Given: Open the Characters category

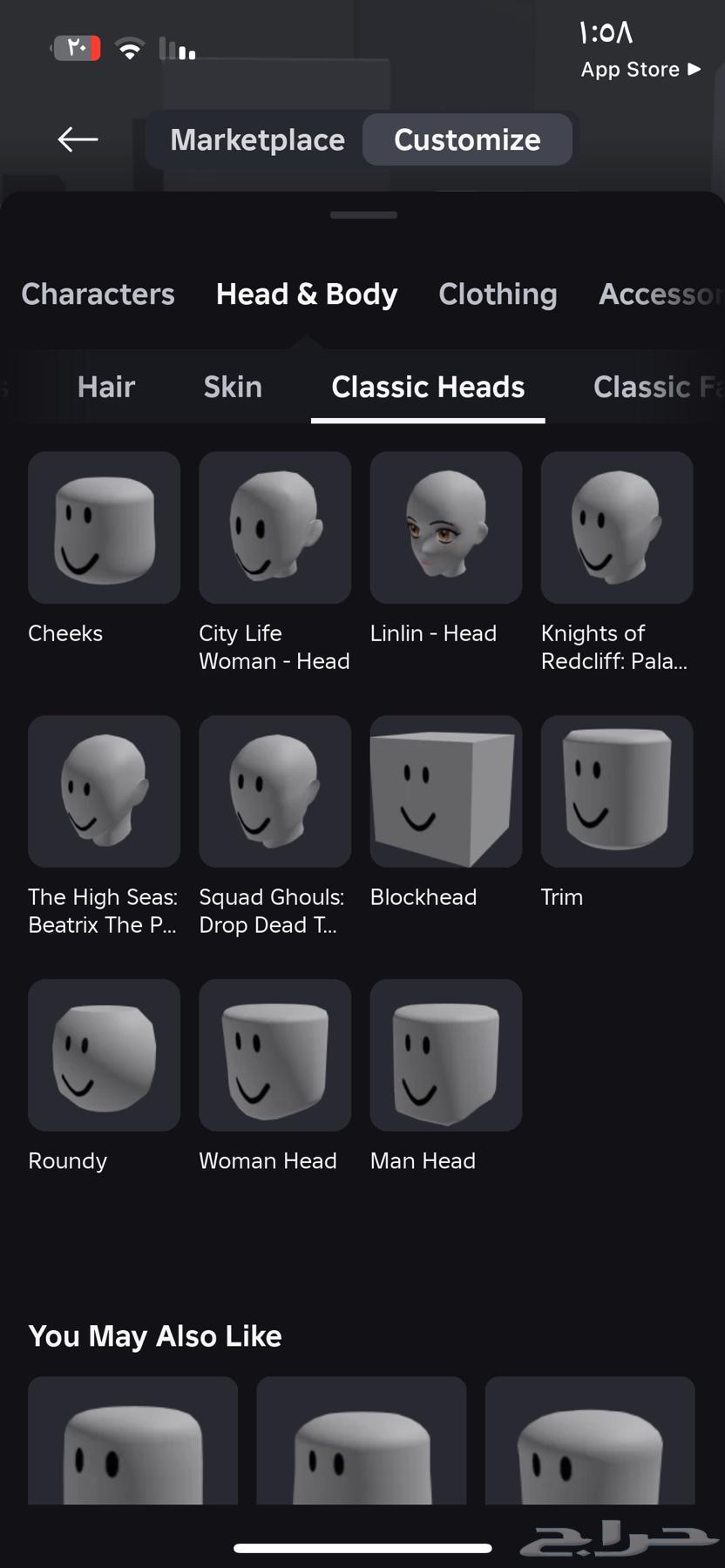Looking at the screenshot, I should [98, 294].
